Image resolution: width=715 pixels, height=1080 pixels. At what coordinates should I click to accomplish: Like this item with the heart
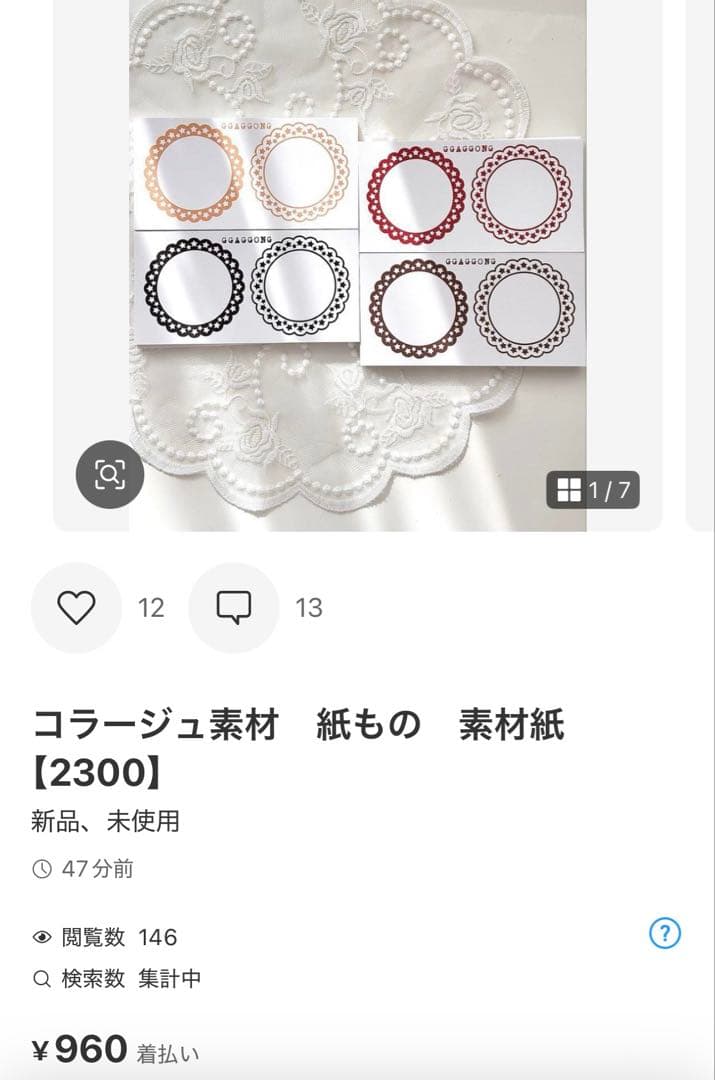click(76, 608)
